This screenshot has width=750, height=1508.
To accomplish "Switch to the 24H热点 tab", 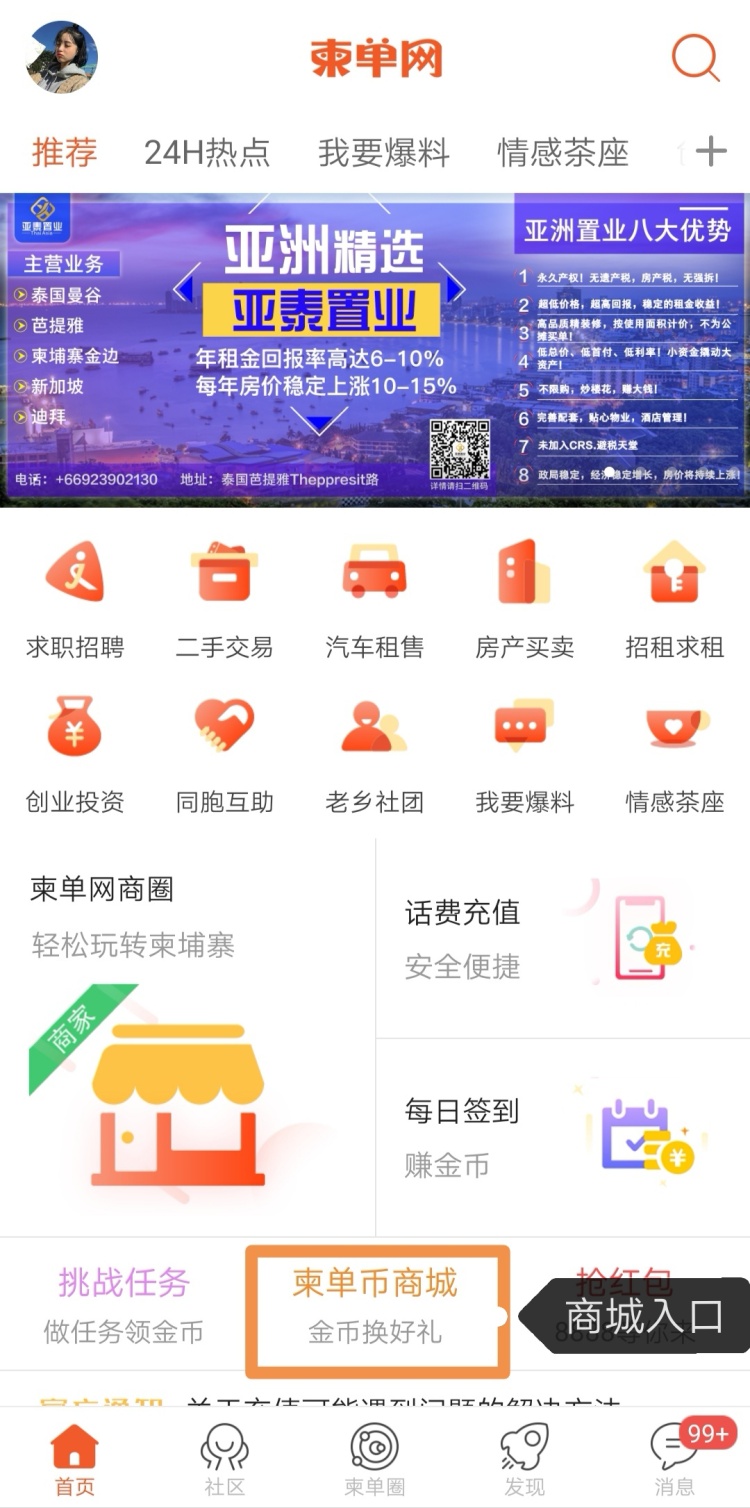I will point(207,152).
